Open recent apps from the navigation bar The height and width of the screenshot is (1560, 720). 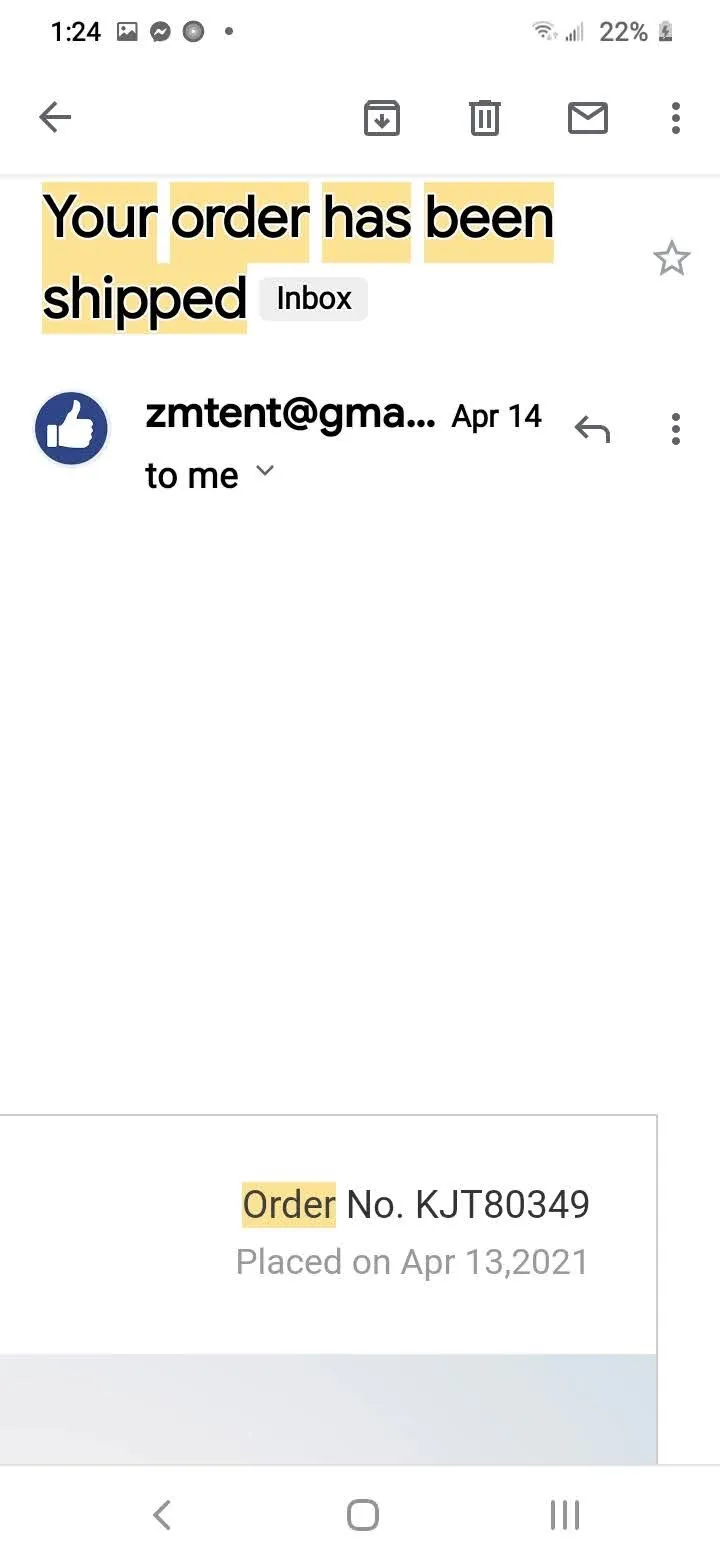[x=565, y=1515]
